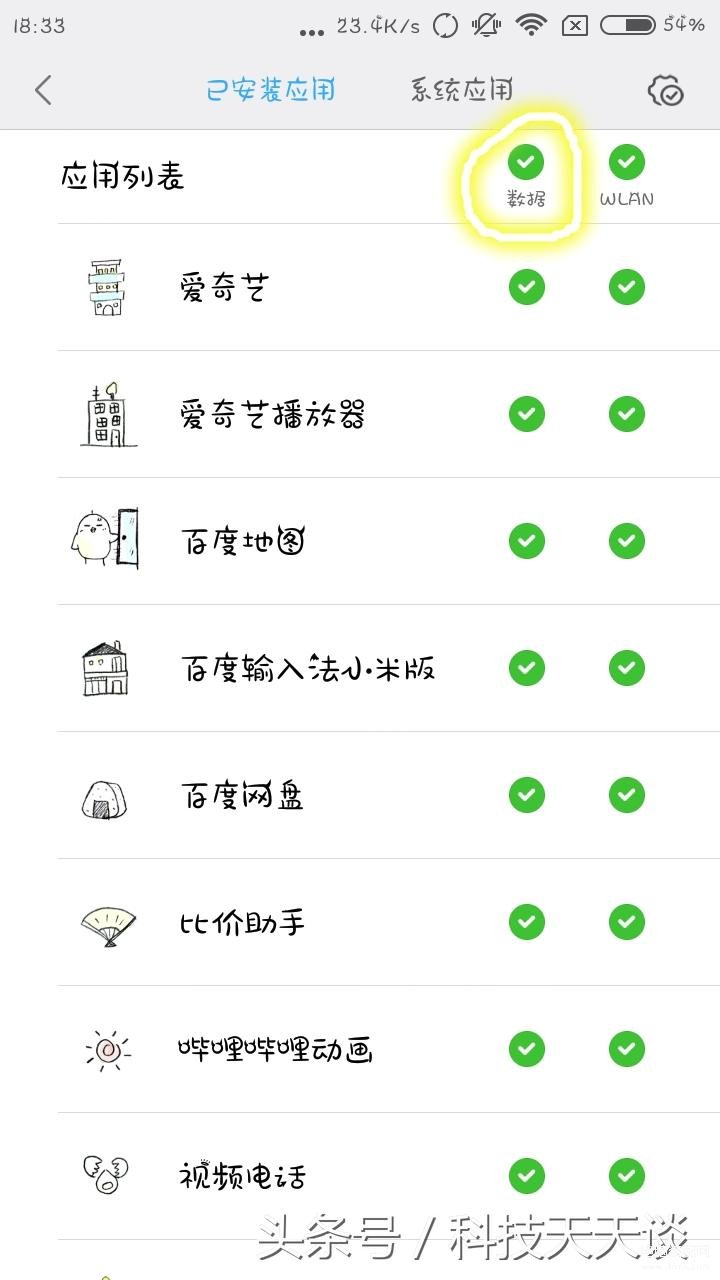
Task: Toggle the WLAN checkbox for all apps
Action: tap(627, 160)
